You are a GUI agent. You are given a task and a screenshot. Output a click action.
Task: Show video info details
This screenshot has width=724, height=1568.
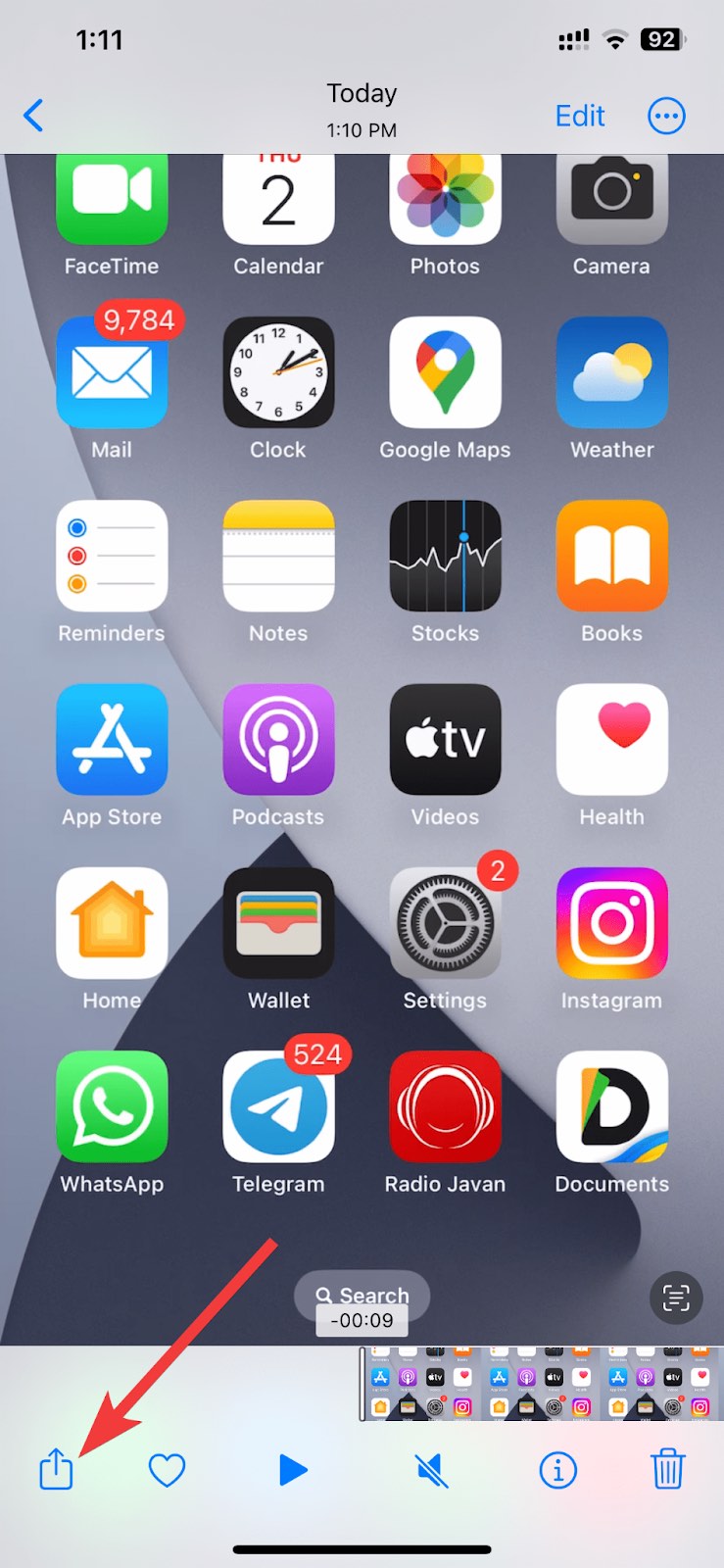558,1470
